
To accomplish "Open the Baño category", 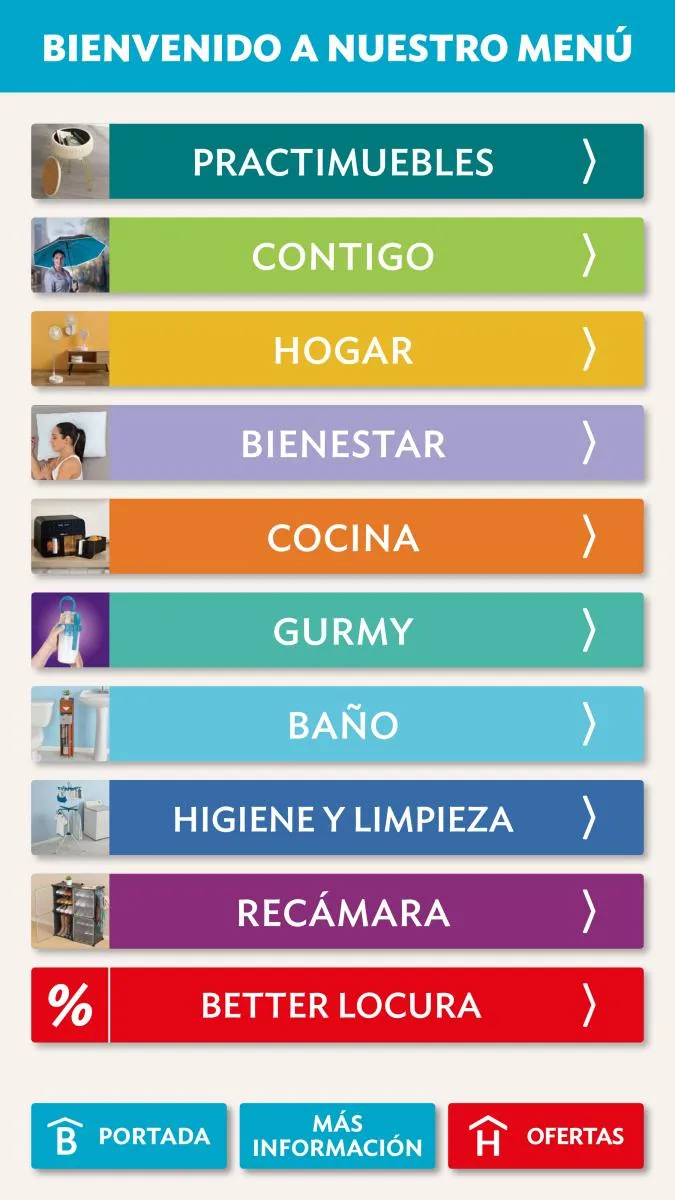I will click(337, 724).
